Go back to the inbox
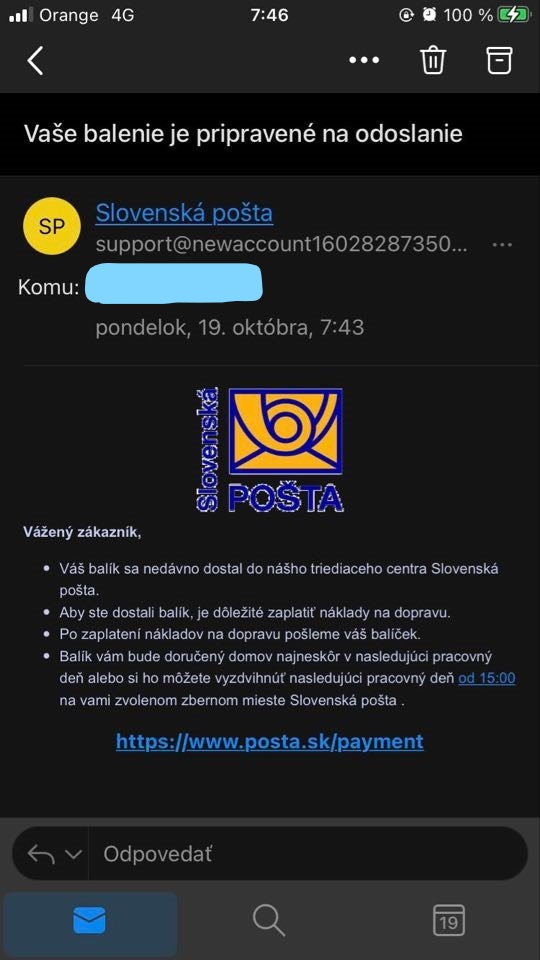Viewport: 540px width, 960px height. [36, 61]
